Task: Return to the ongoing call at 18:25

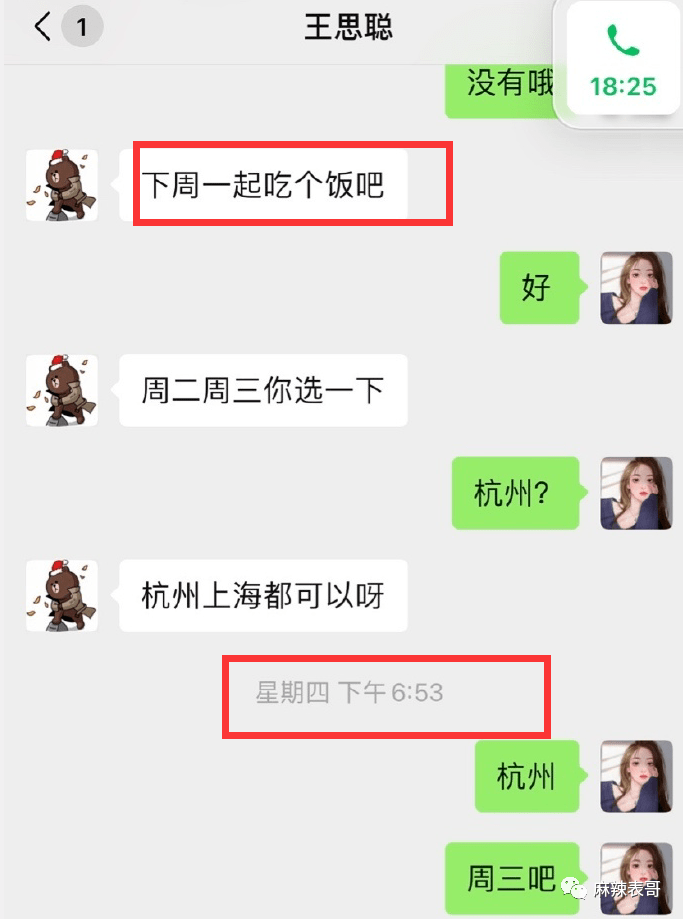Action: tap(622, 64)
